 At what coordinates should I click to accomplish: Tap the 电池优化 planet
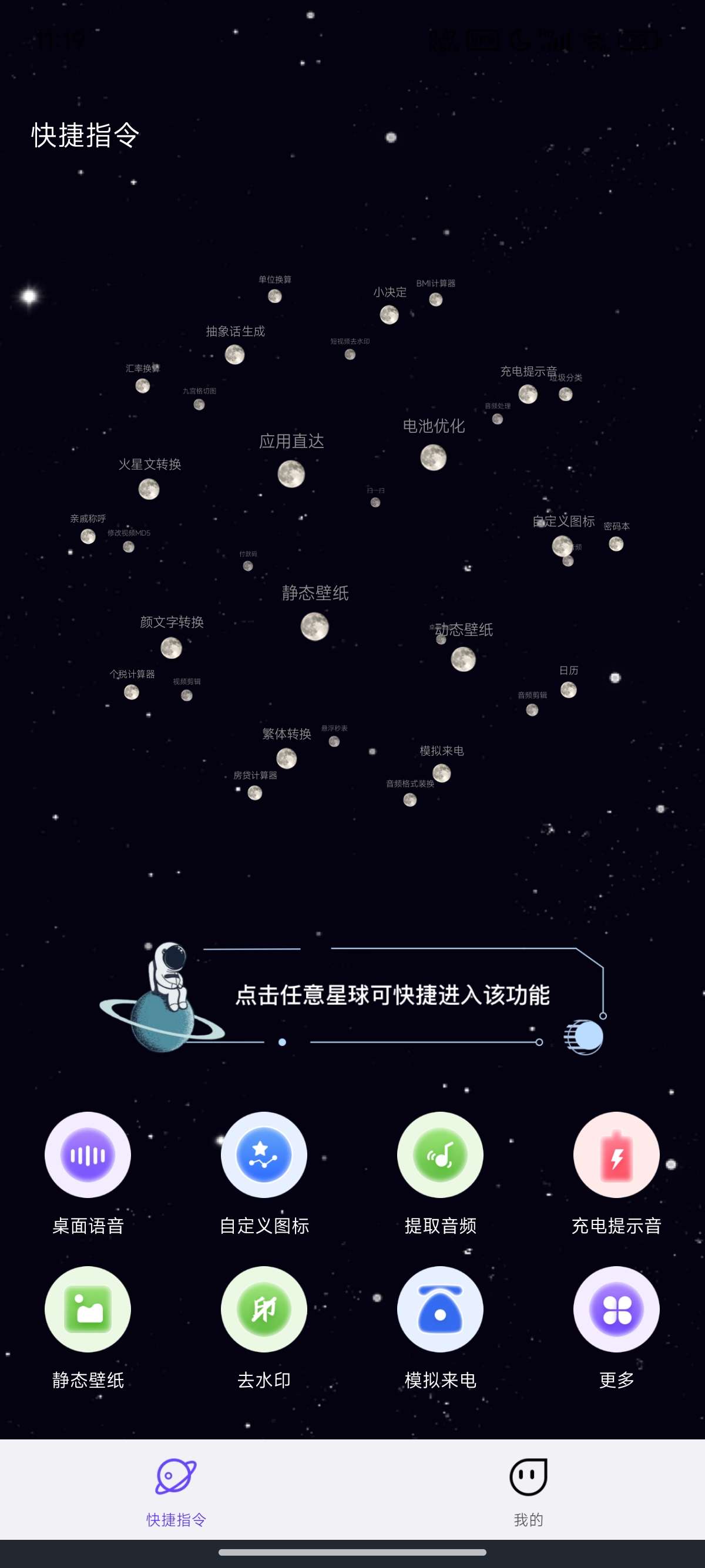point(433,457)
